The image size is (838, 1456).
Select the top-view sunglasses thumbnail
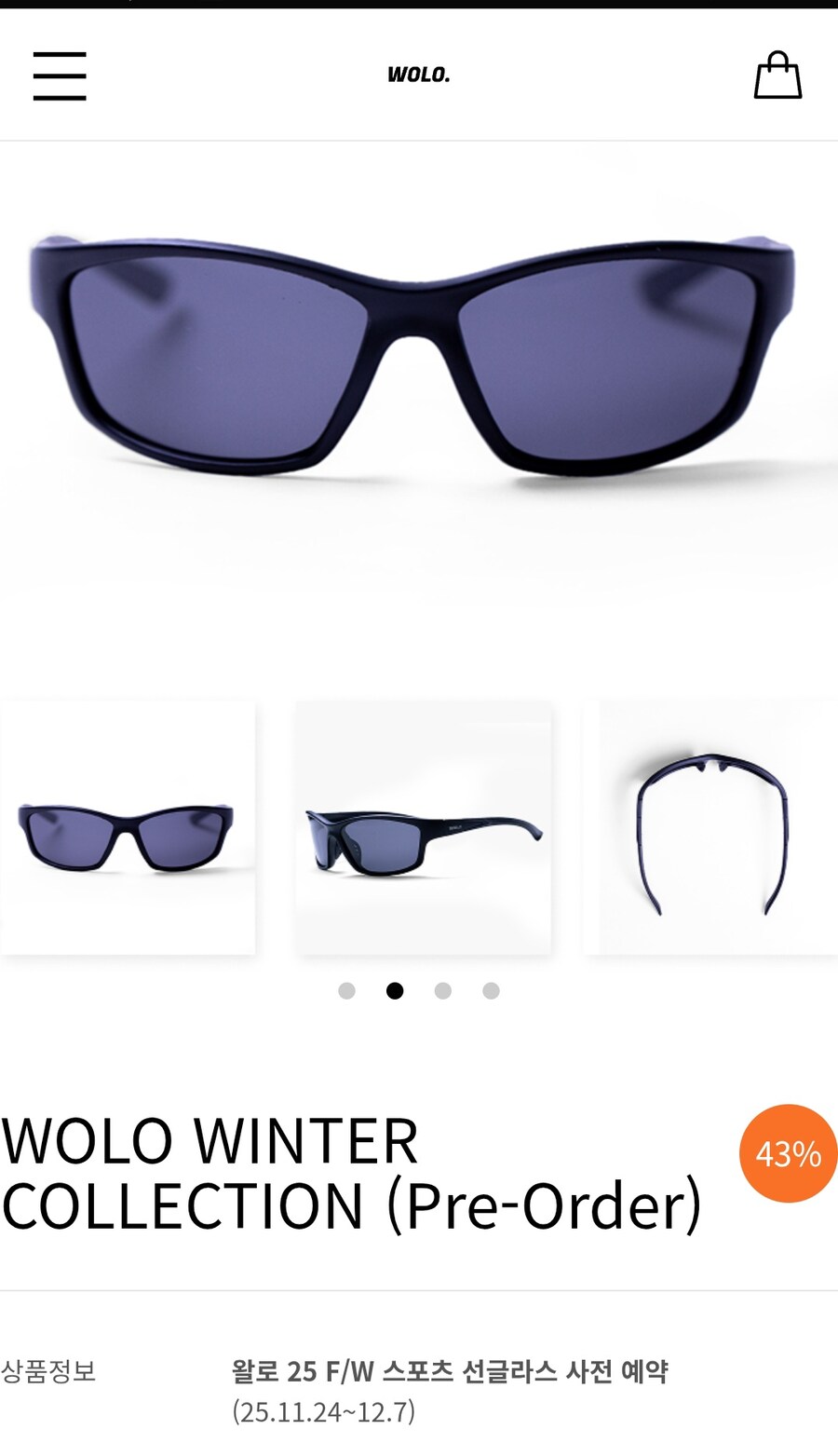point(711,827)
